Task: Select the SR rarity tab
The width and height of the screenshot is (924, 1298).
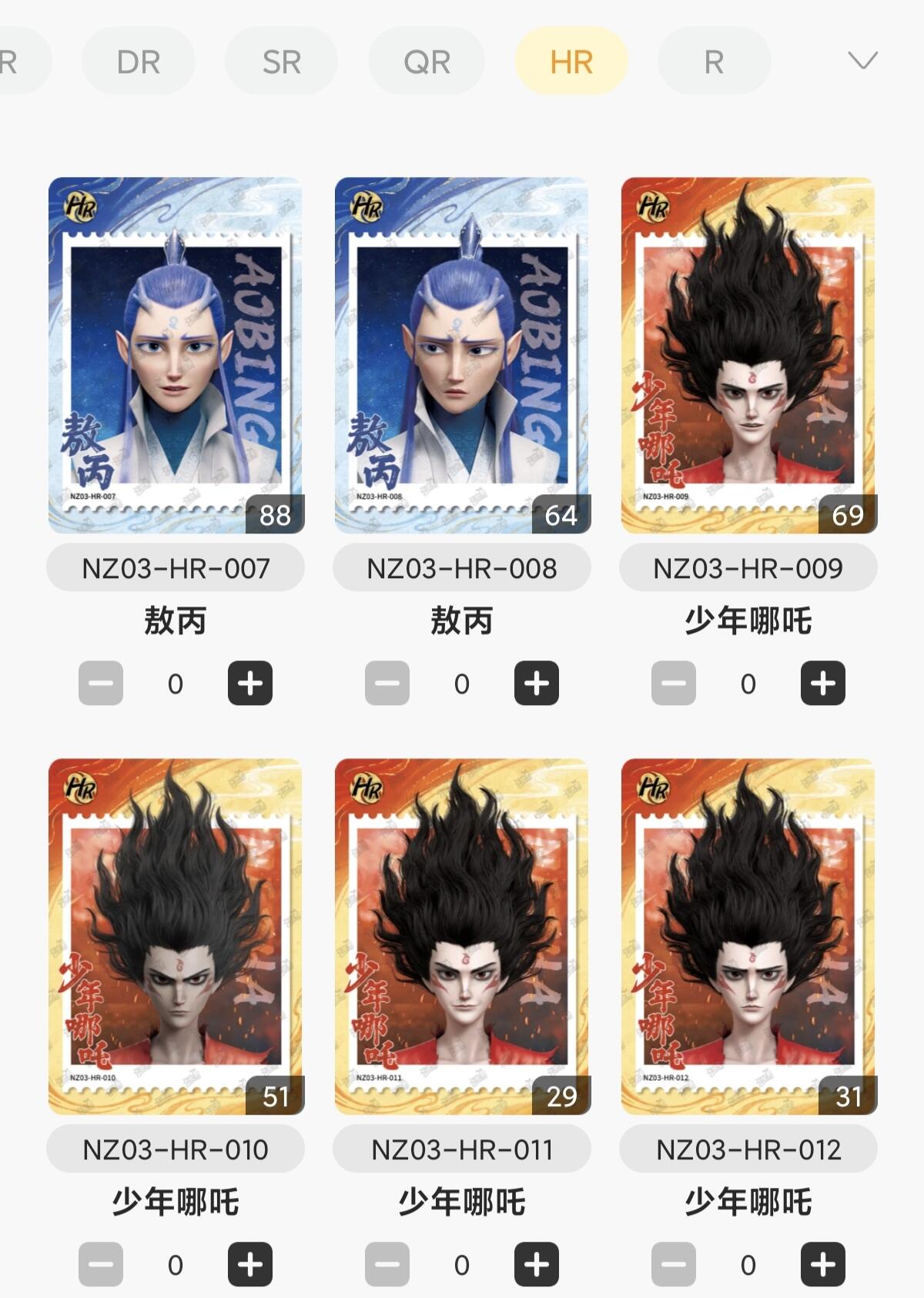Action: pos(281,62)
